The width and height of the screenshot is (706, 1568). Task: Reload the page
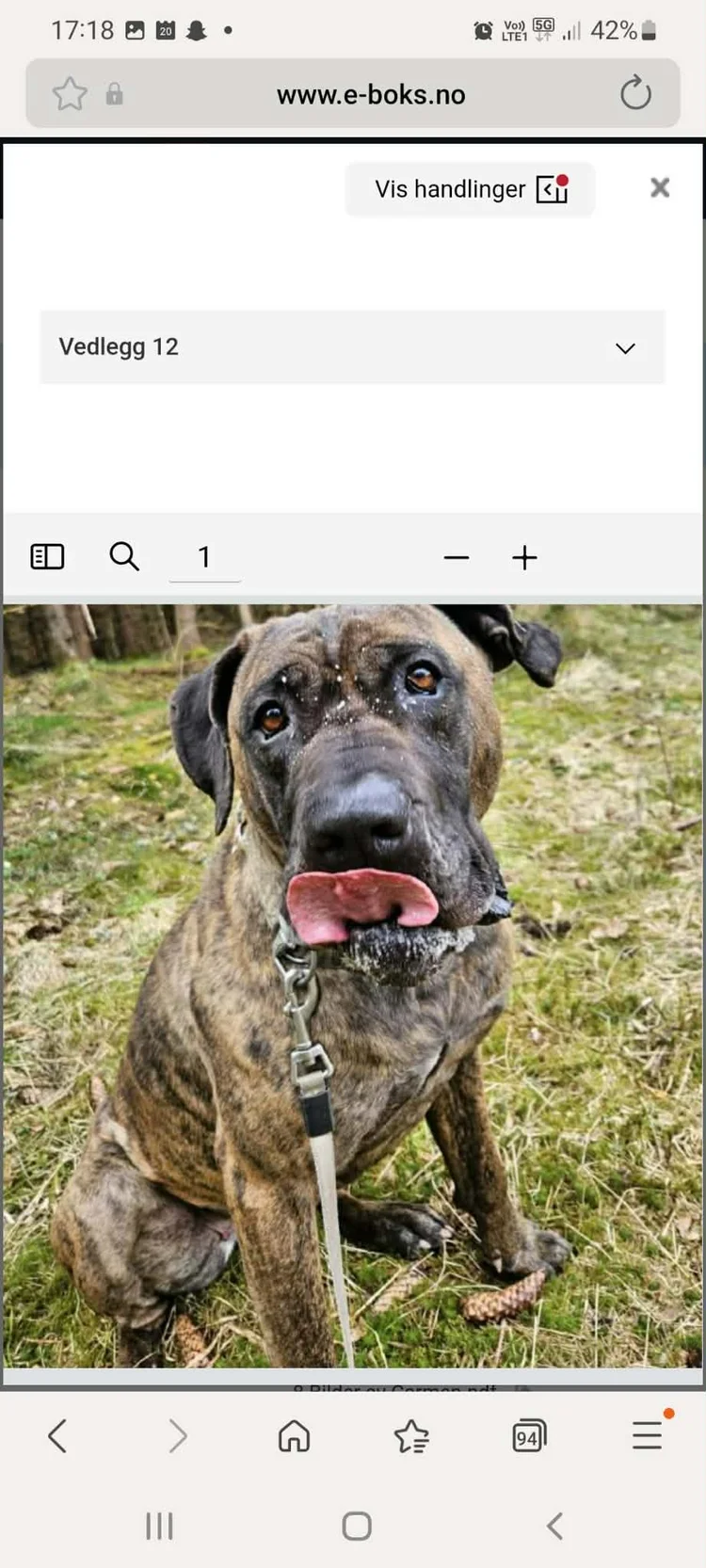point(636,93)
